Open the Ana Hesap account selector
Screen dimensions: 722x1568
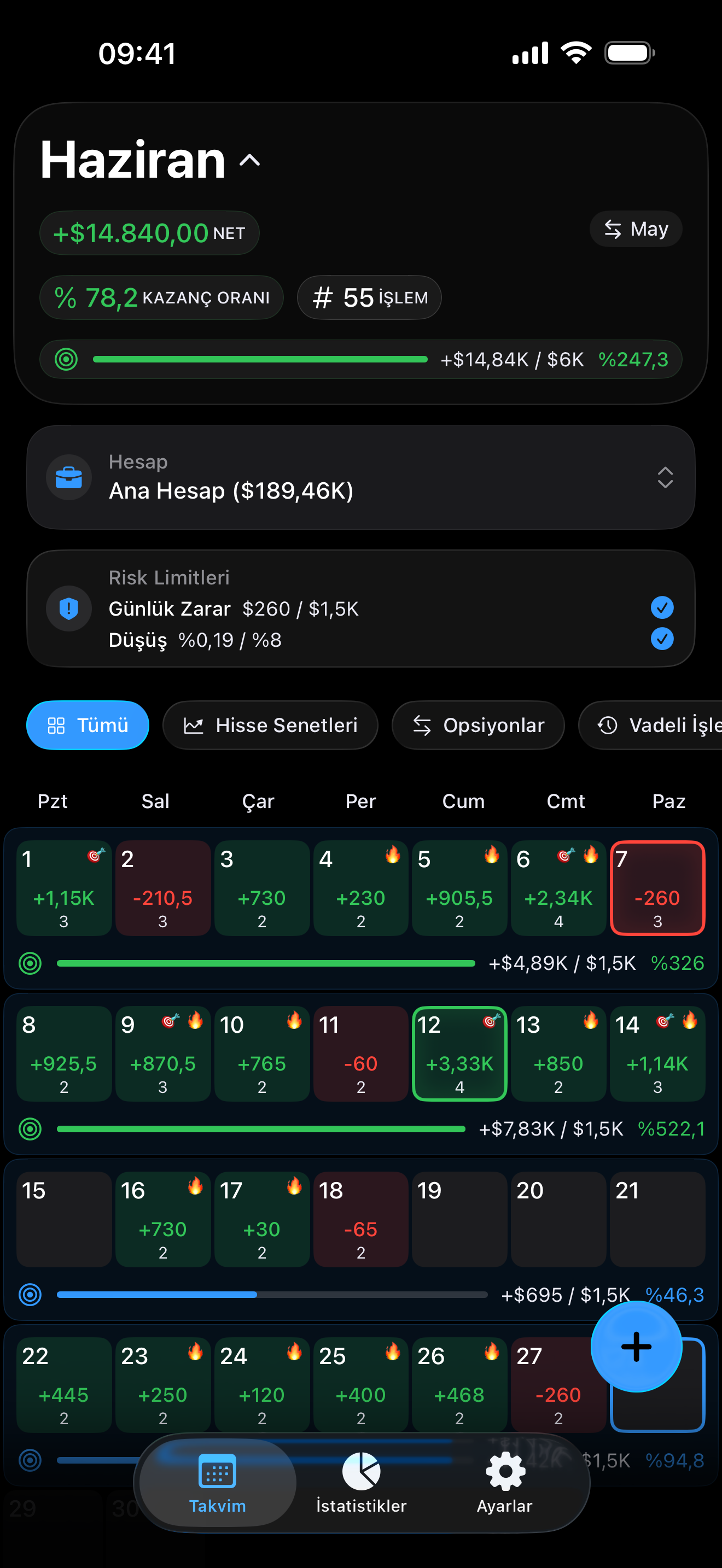point(361,477)
